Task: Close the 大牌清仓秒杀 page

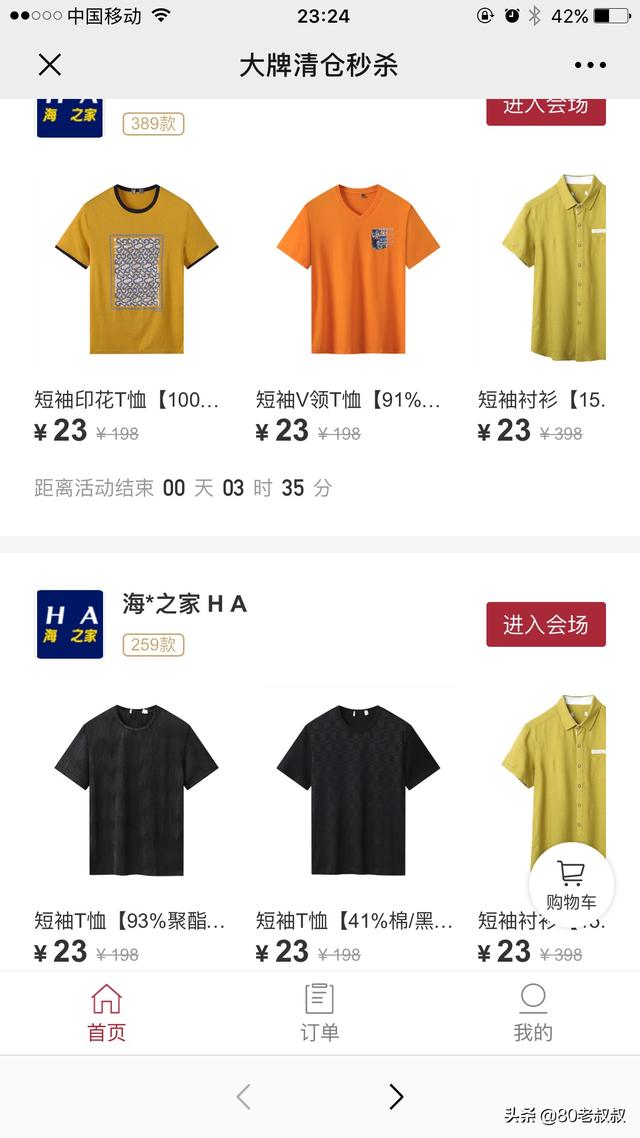Action: [x=49, y=66]
